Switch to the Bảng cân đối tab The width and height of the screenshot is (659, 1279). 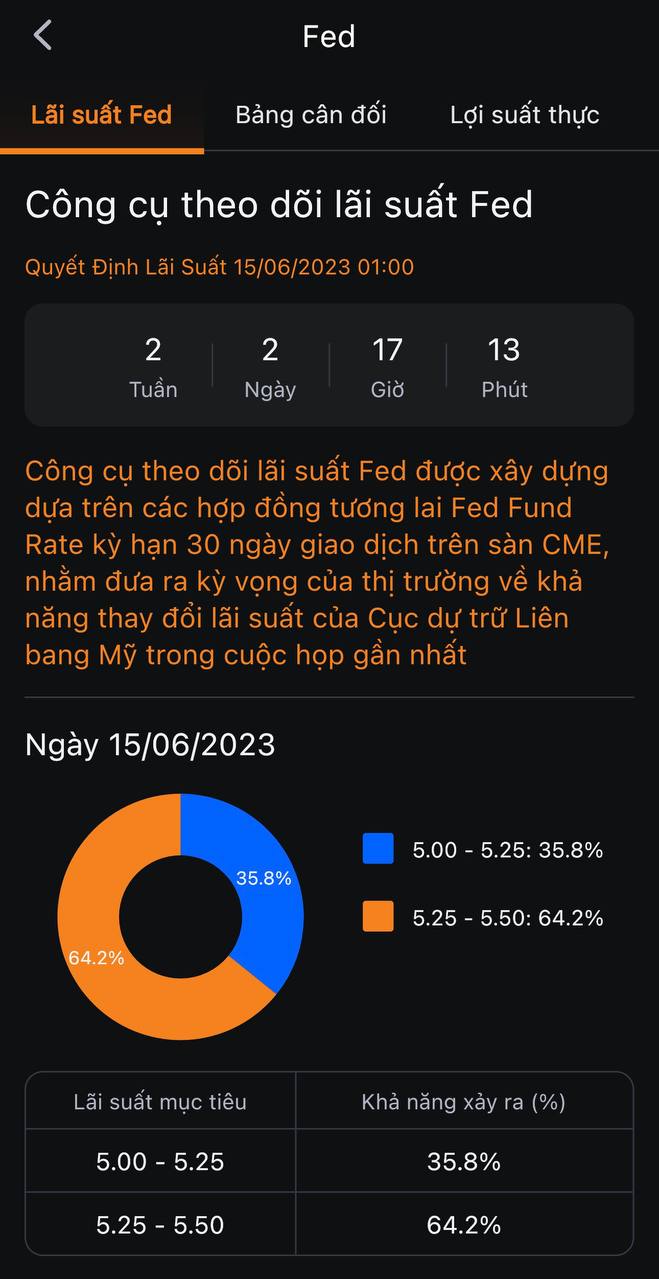(311, 115)
